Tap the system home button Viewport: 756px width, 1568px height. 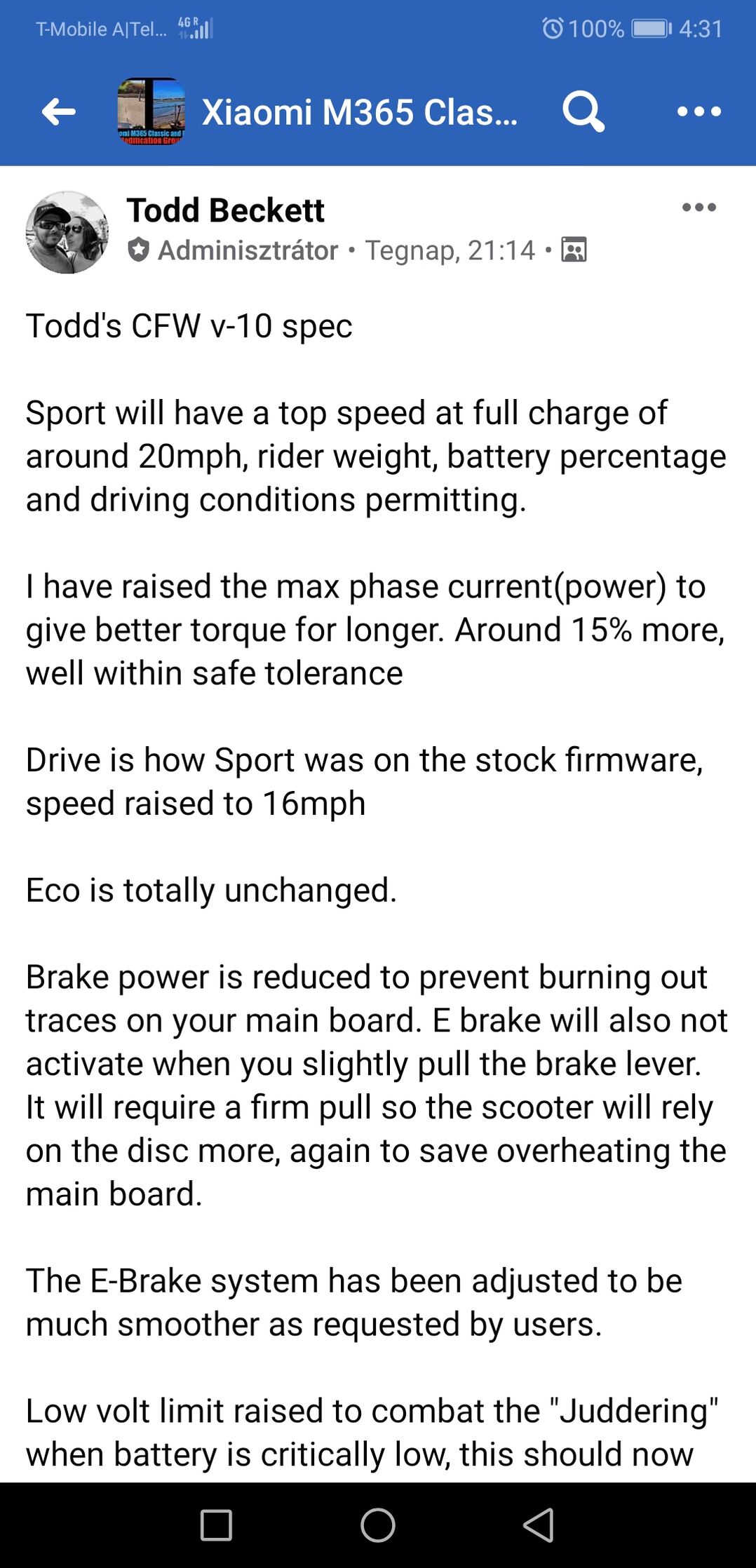[377, 1525]
